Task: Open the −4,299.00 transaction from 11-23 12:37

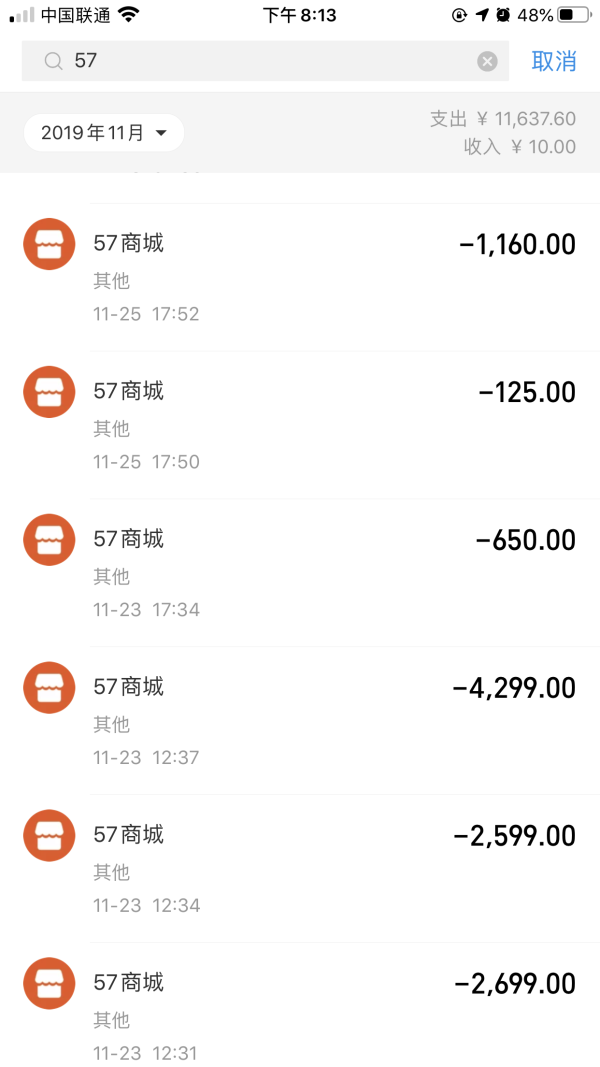Action: [x=300, y=720]
